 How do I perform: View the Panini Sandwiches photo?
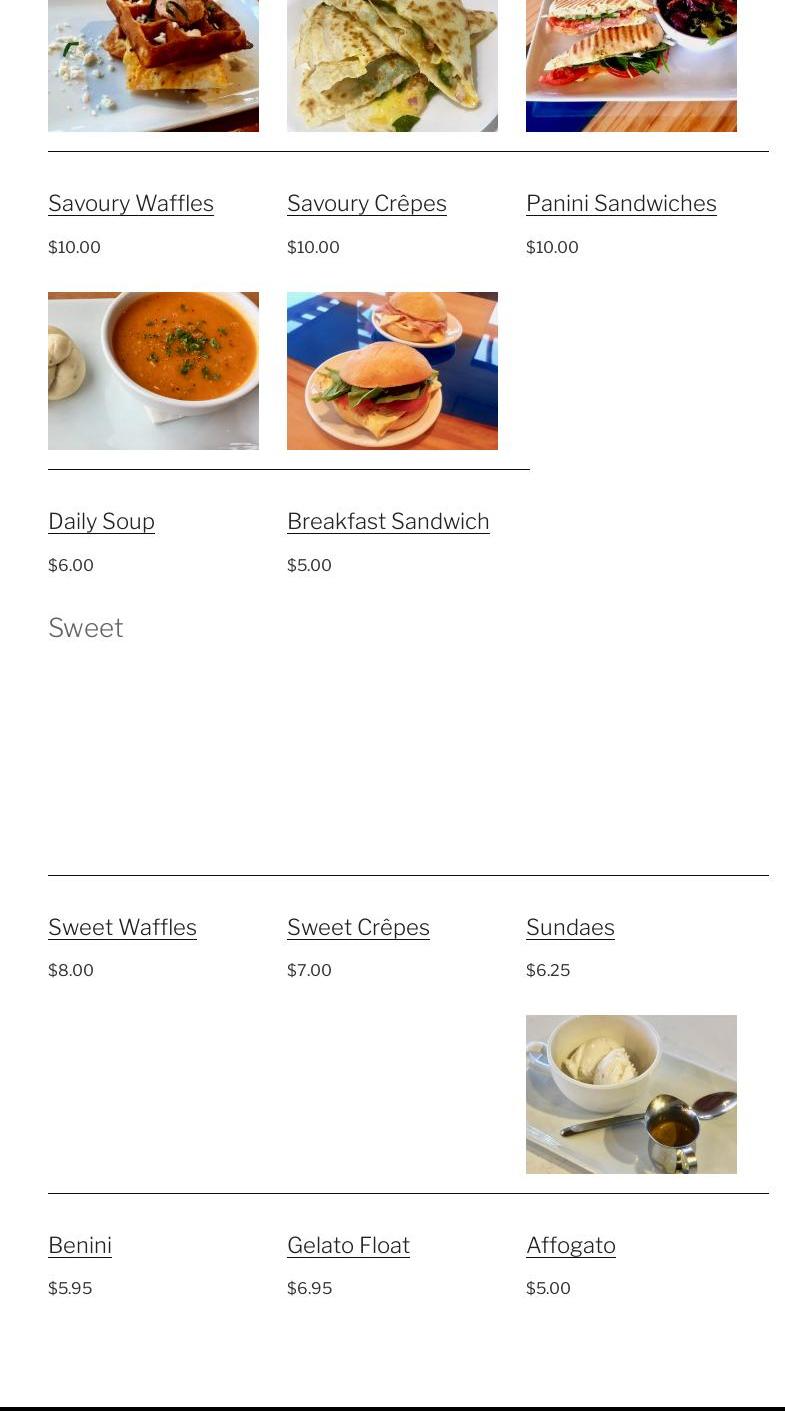pos(631,65)
